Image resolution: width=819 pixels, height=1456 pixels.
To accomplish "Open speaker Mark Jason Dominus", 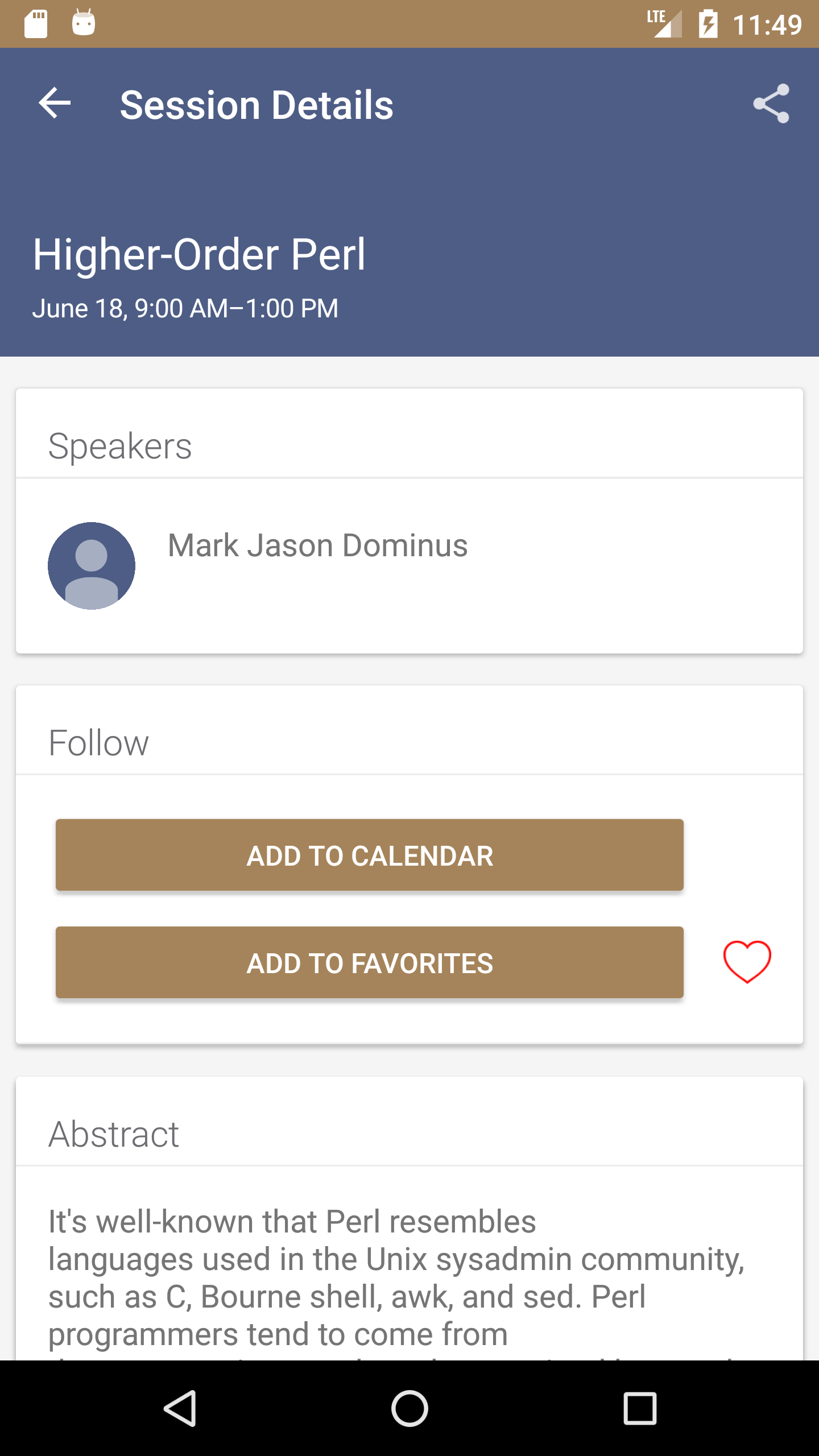I will pos(317,546).
